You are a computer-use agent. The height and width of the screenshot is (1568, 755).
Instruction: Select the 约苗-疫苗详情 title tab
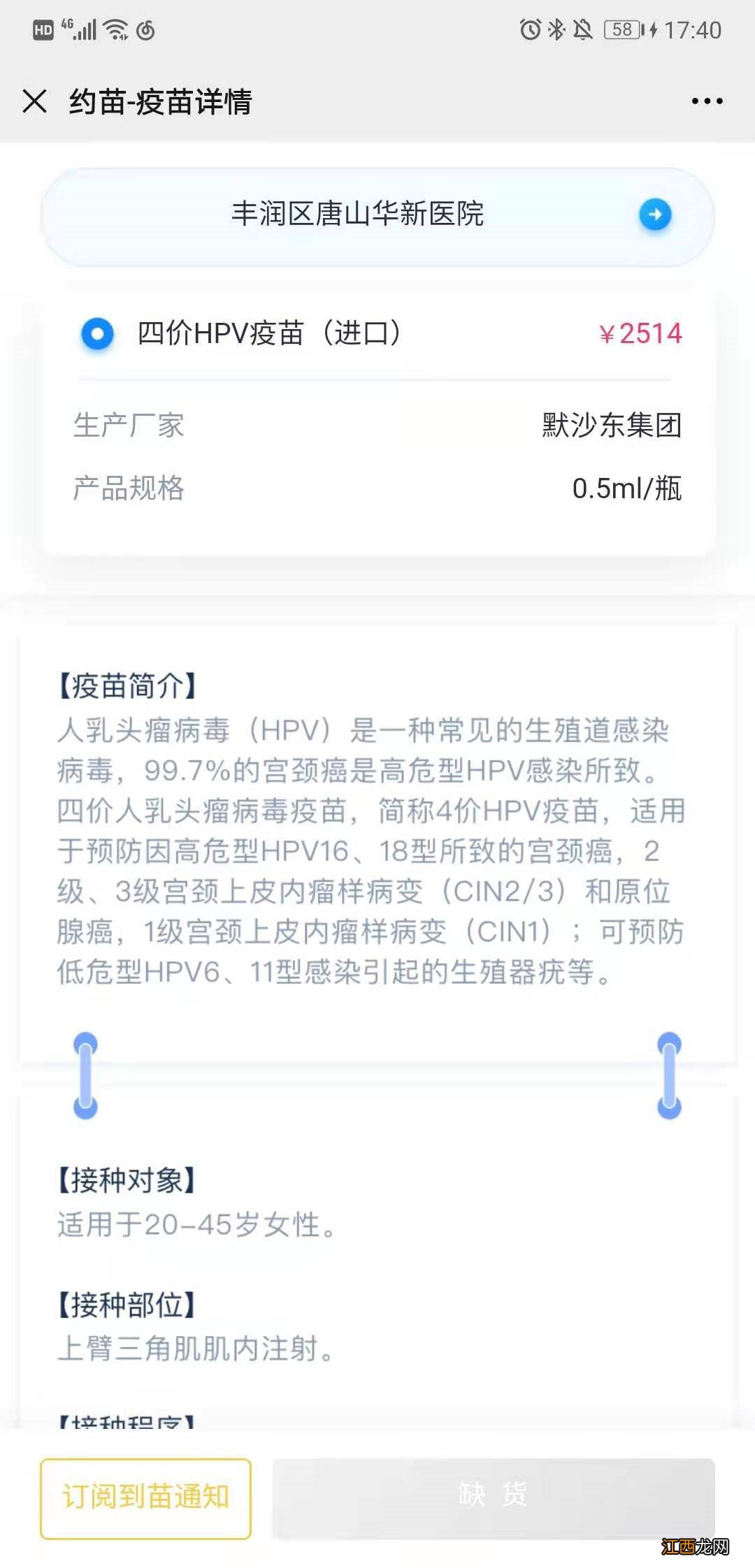point(162,101)
